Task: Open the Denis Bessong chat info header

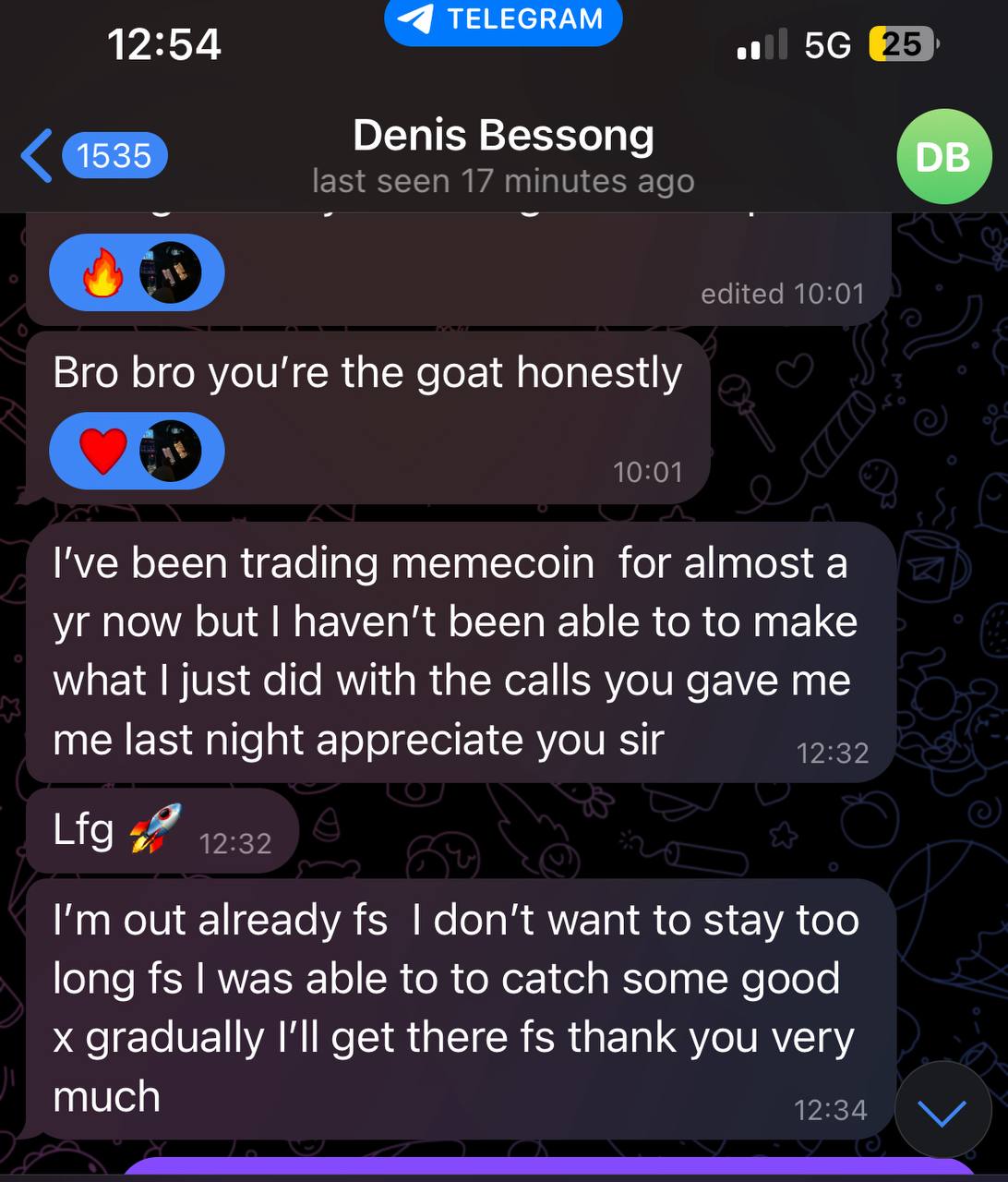Action: pyautogui.click(x=503, y=155)
